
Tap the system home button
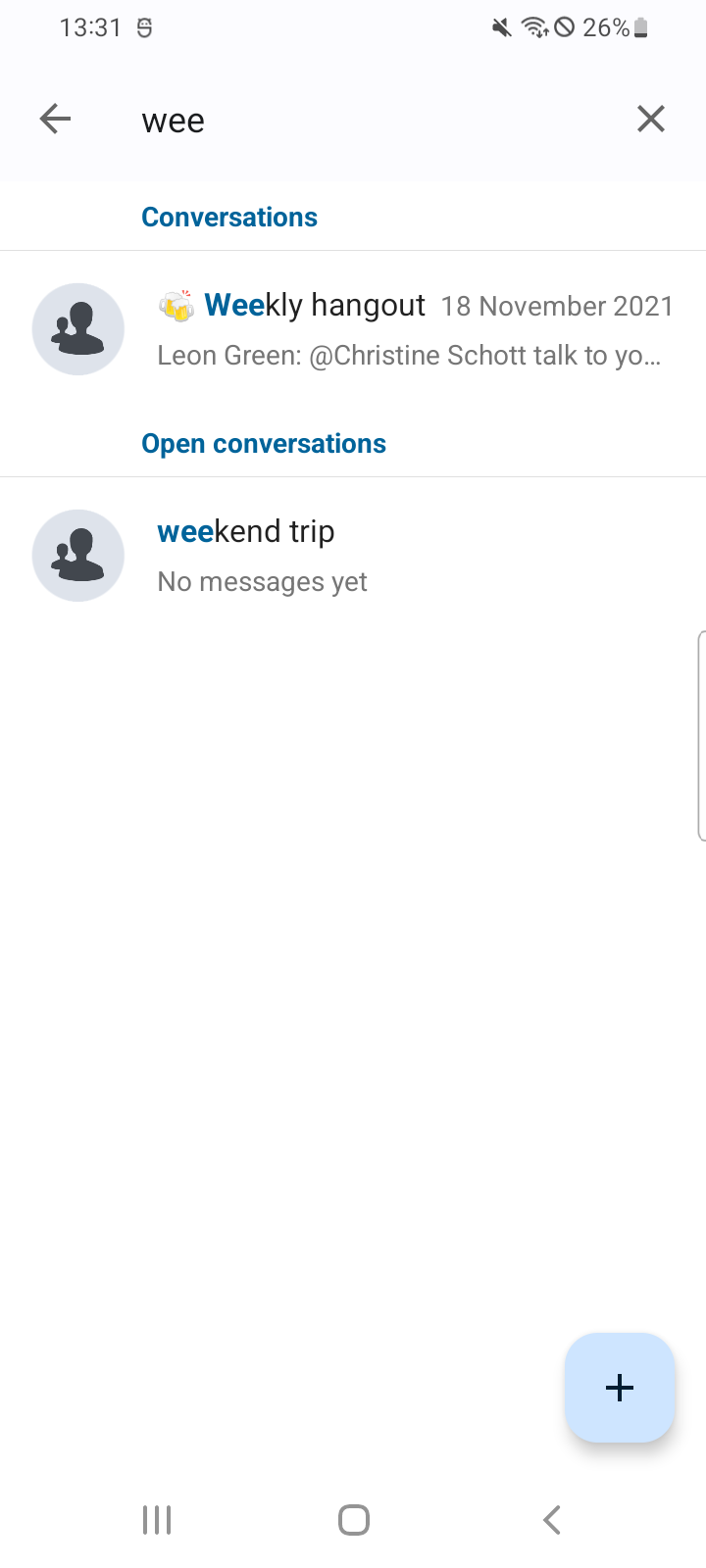(x=353, y=1520)
